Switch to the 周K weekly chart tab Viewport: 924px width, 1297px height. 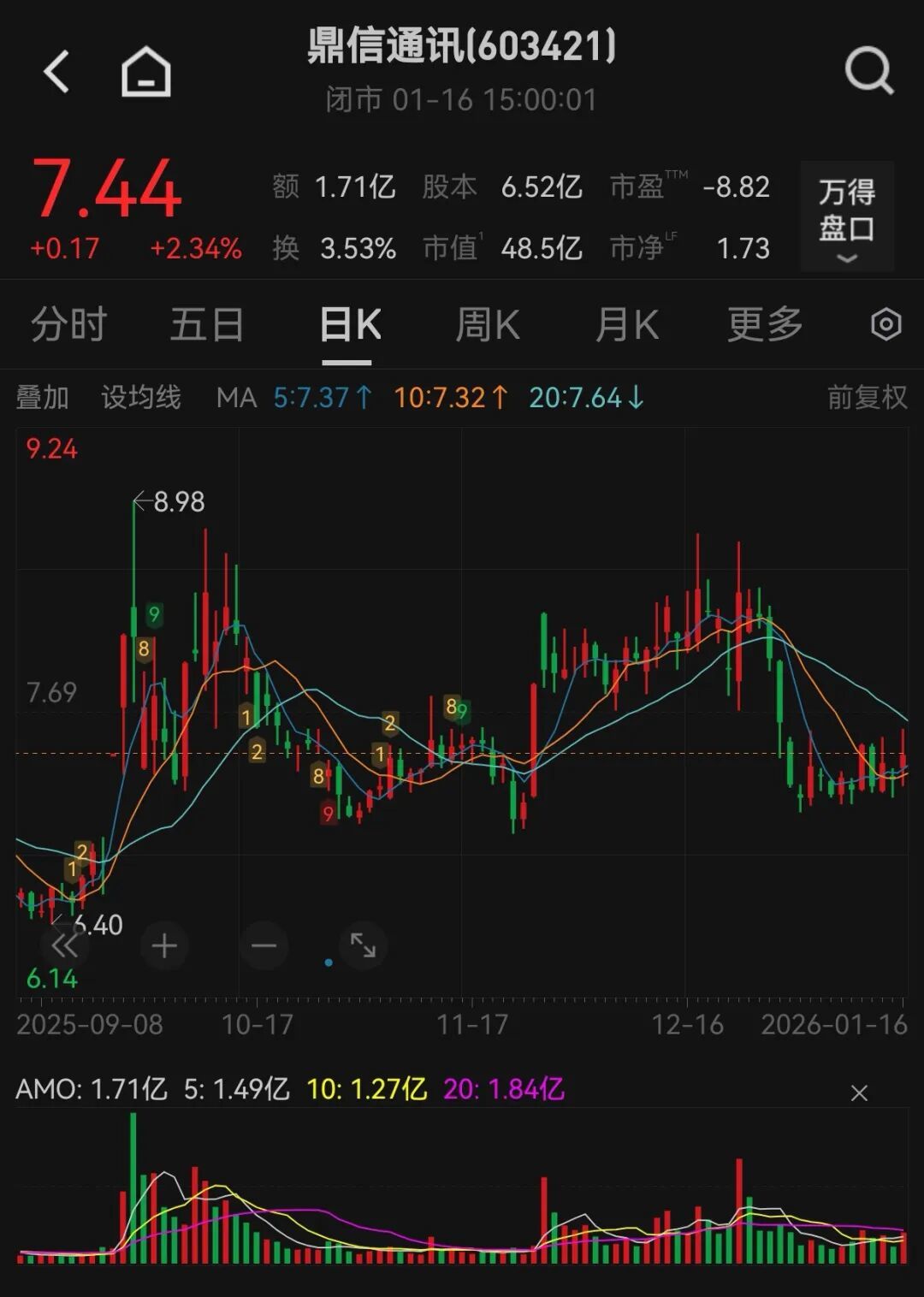(486, 325)
